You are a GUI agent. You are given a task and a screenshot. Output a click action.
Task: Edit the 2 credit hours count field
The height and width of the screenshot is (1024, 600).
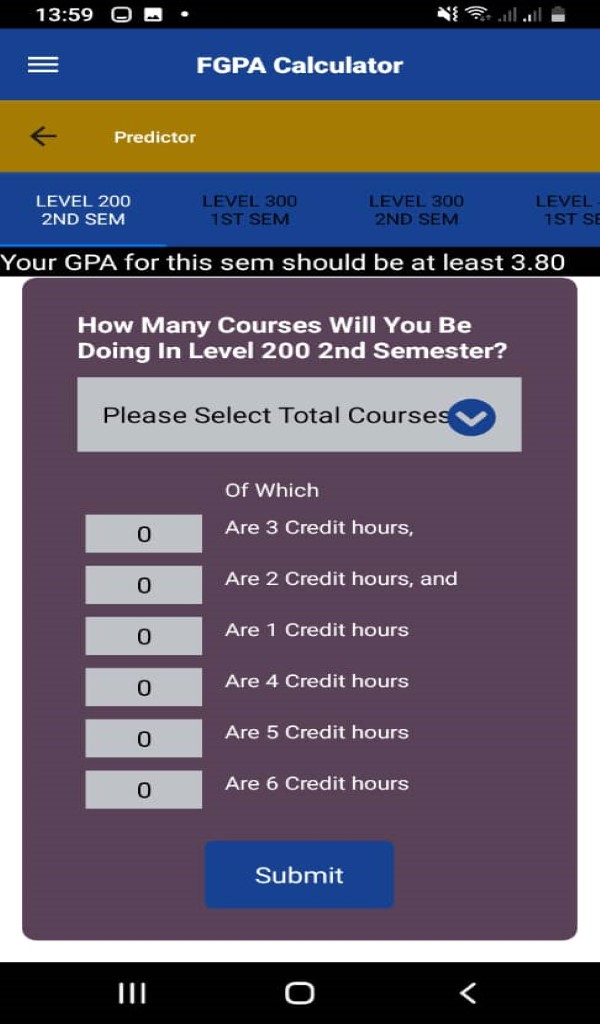pyautogui.click(x=144, y=584)
